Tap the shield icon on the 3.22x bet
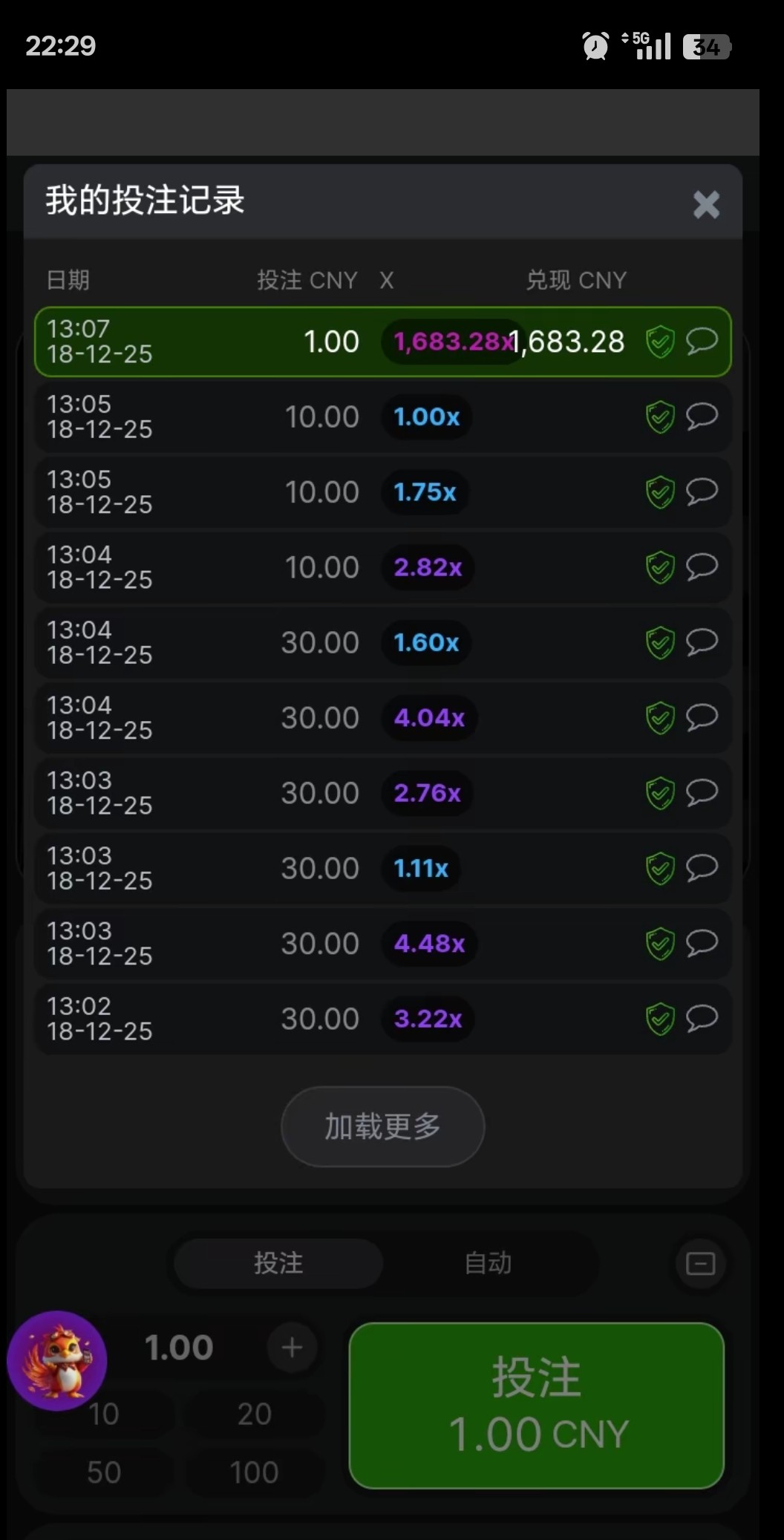784x1540 pixels. pyautogui.click(x=659, y=1019)
